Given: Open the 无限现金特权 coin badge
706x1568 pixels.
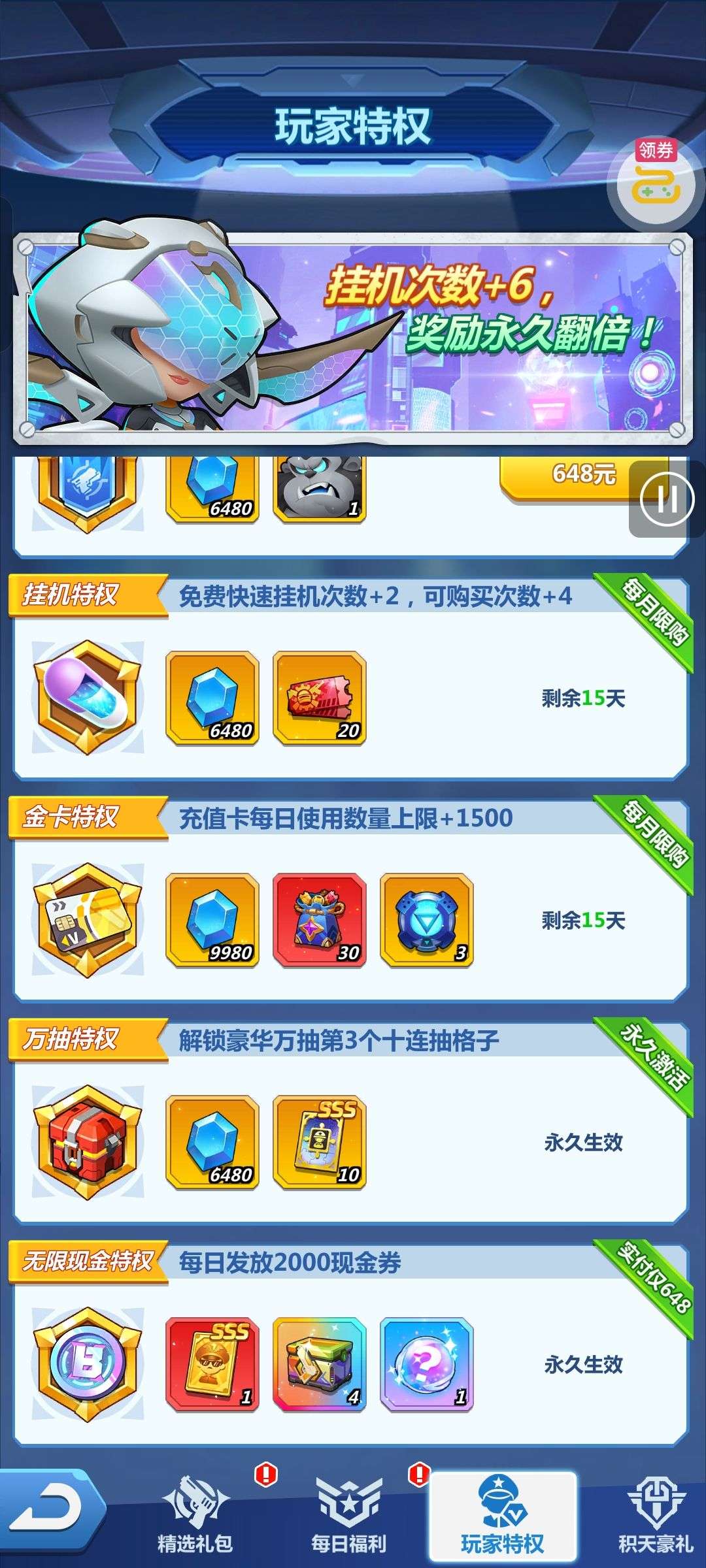Looking at the screenshot, I should point(88,1364).
